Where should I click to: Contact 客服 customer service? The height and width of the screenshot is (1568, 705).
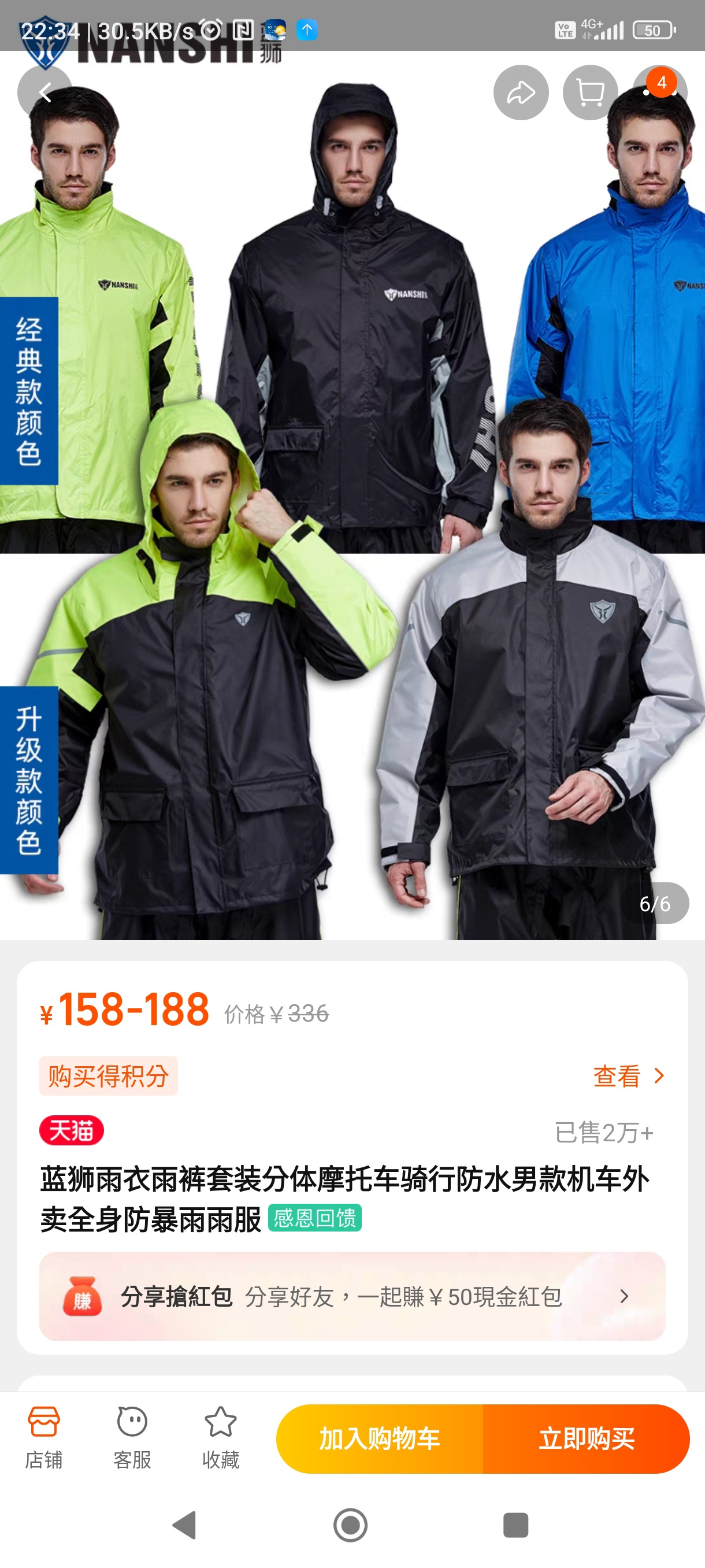[132, 1438]
